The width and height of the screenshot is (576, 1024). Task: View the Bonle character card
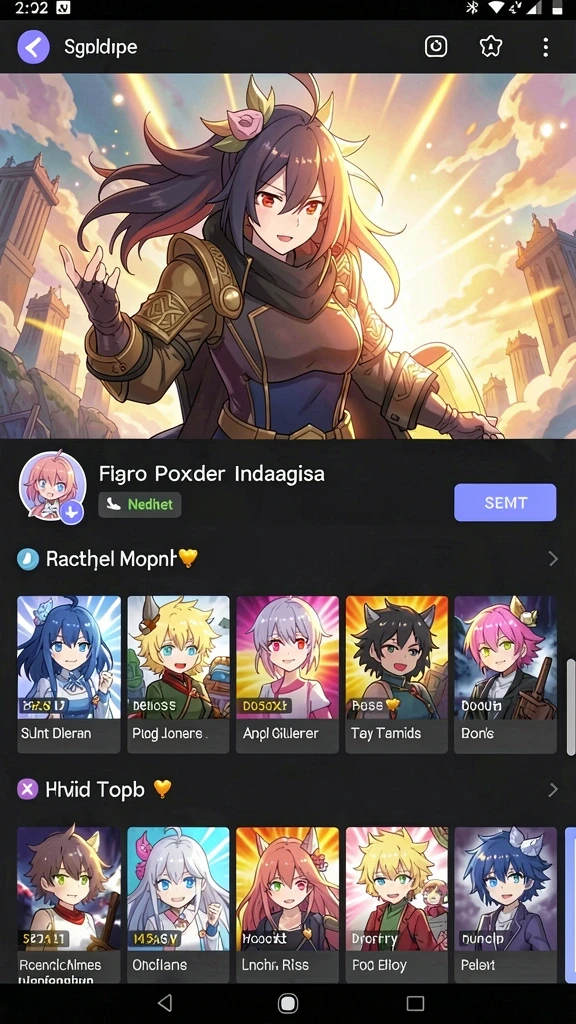point(505,674)
